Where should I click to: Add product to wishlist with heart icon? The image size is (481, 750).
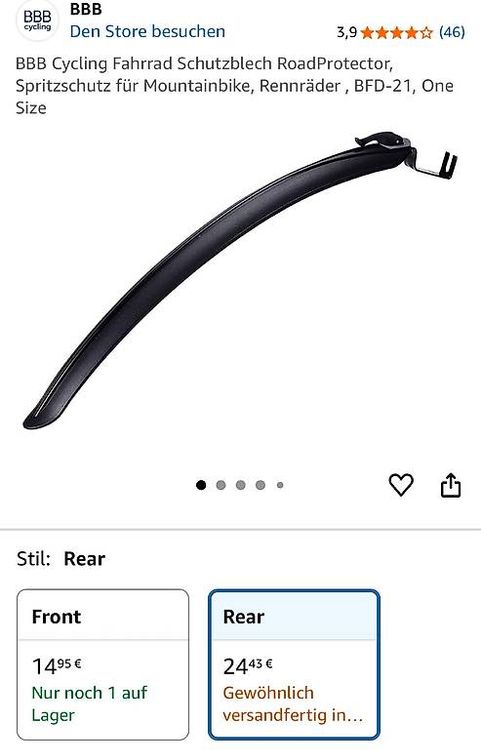pos(401,485)
